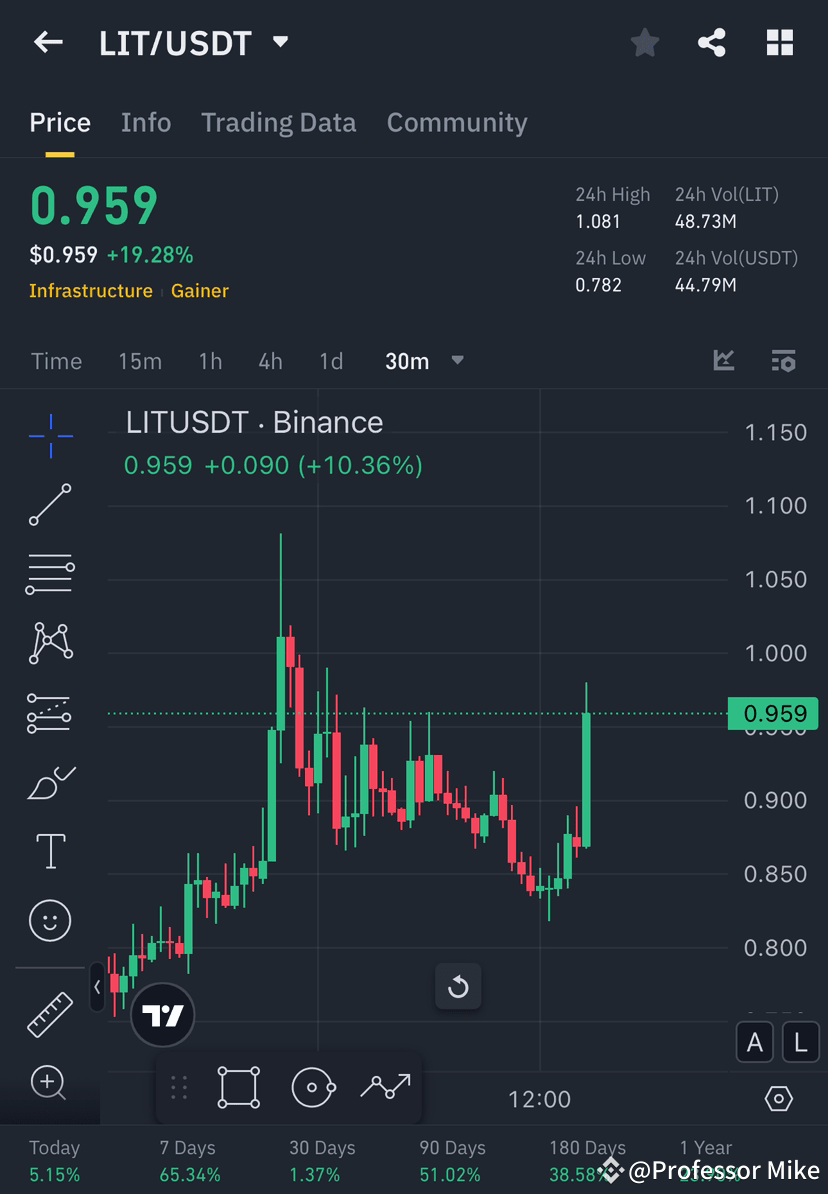Enable logarithmic scale with the L button
The width and height of the screenshot is (828, 1194).
click(800, 1042)
